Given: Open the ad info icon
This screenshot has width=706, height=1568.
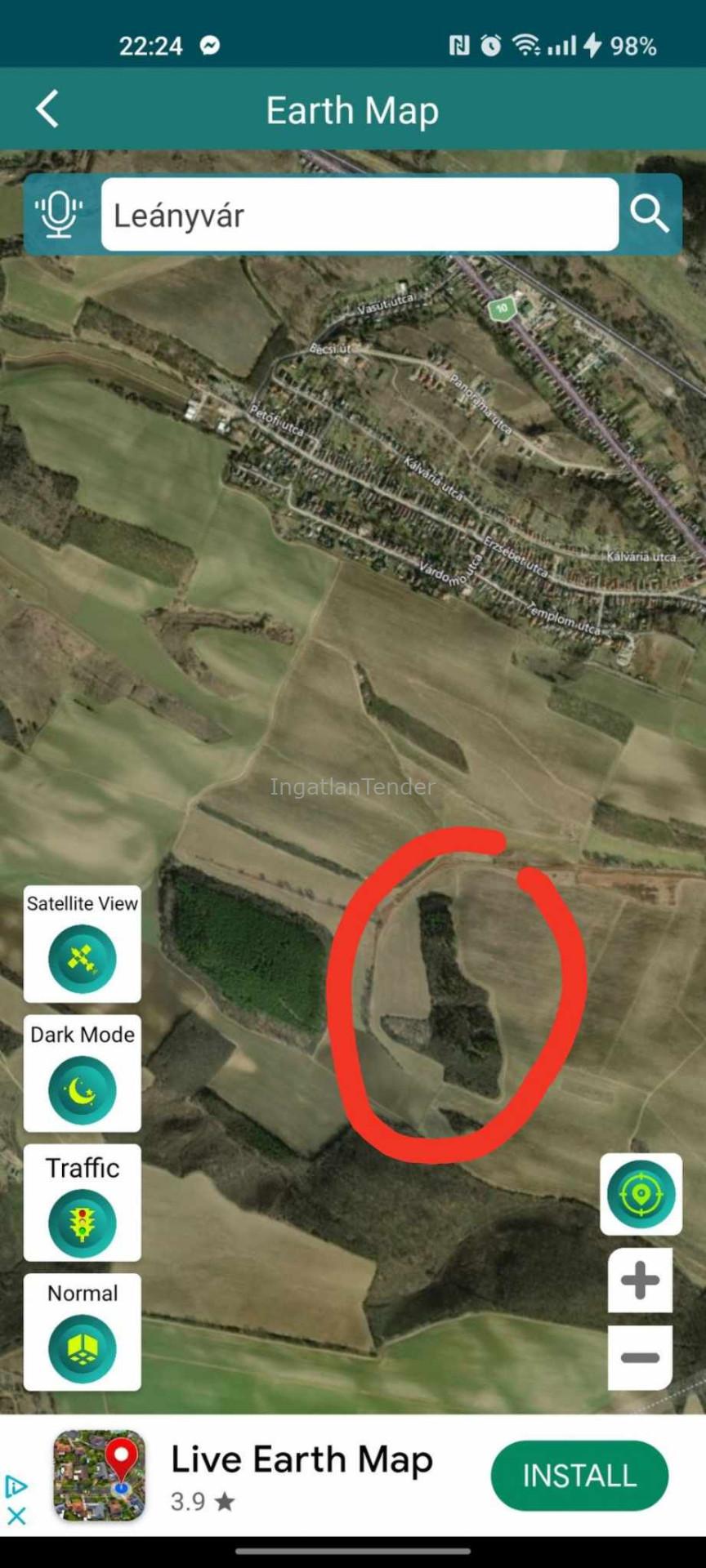Looking at the screenshot, I should click(16, 1486).
